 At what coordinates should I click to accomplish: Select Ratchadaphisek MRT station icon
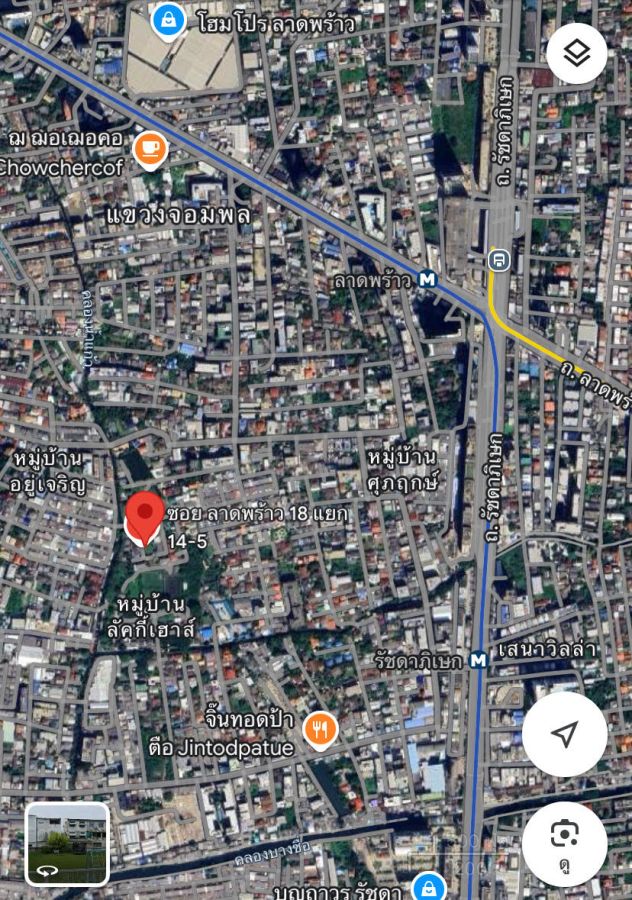478,660
